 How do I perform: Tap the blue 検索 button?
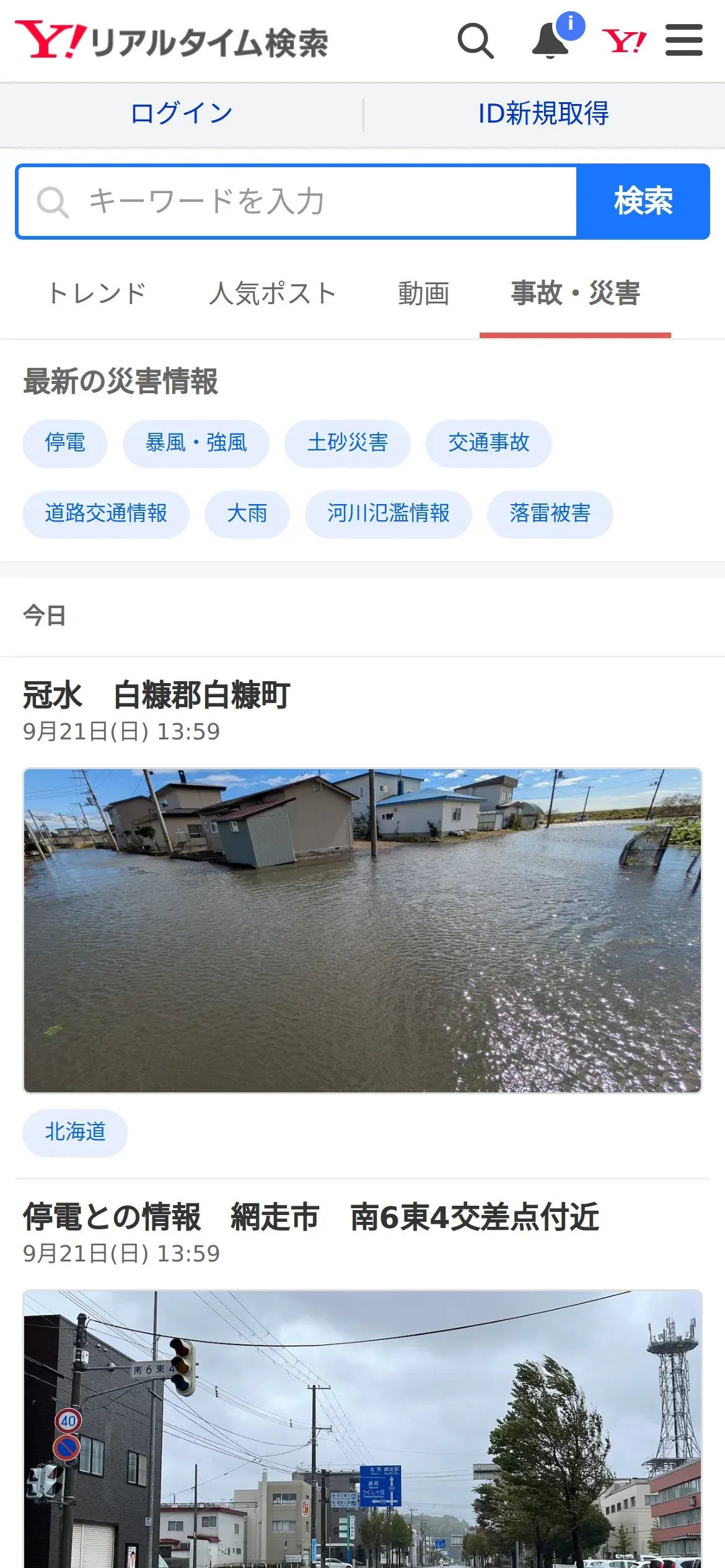point(643,201)
